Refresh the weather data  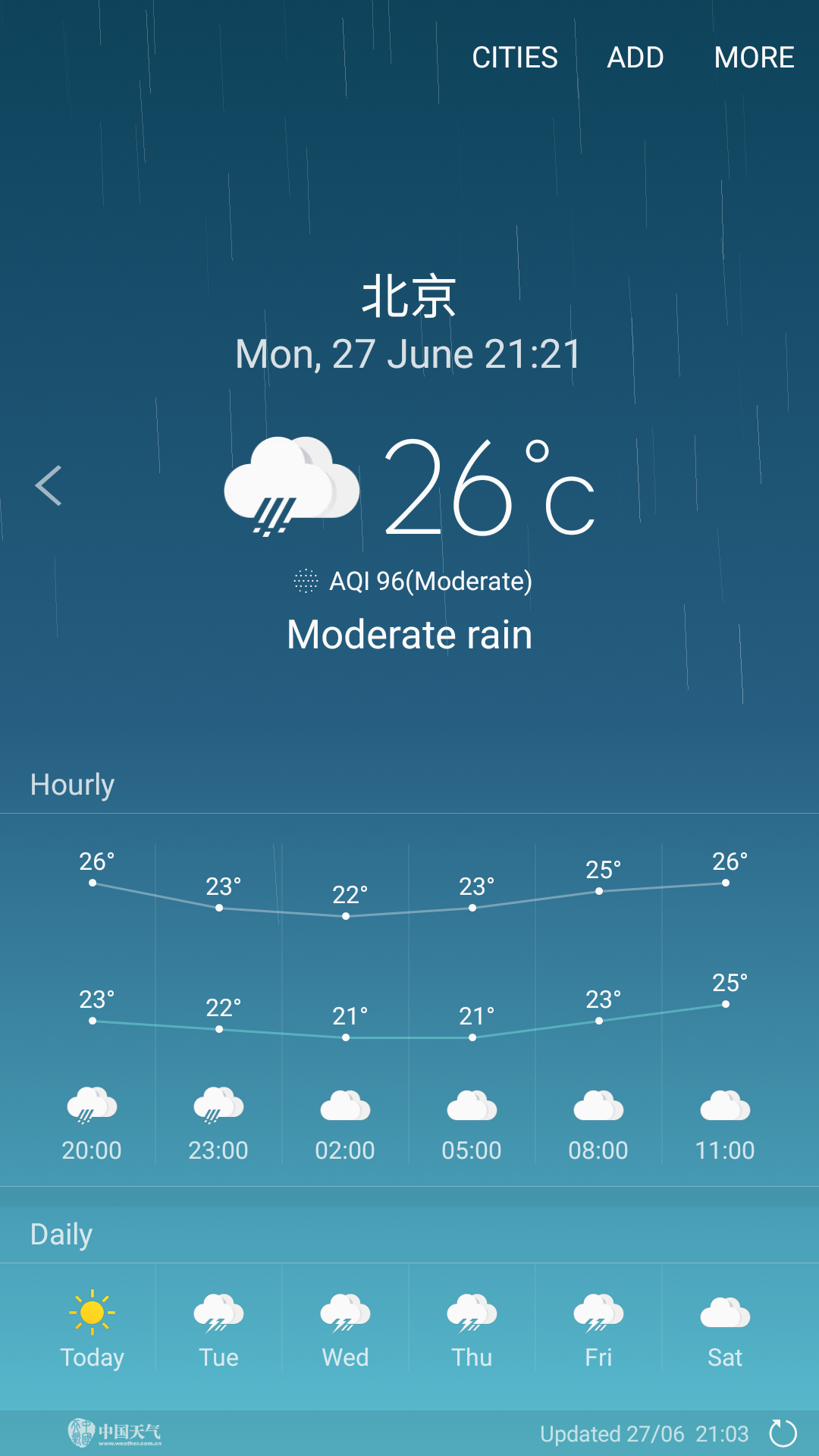(x=783, y=1433)
